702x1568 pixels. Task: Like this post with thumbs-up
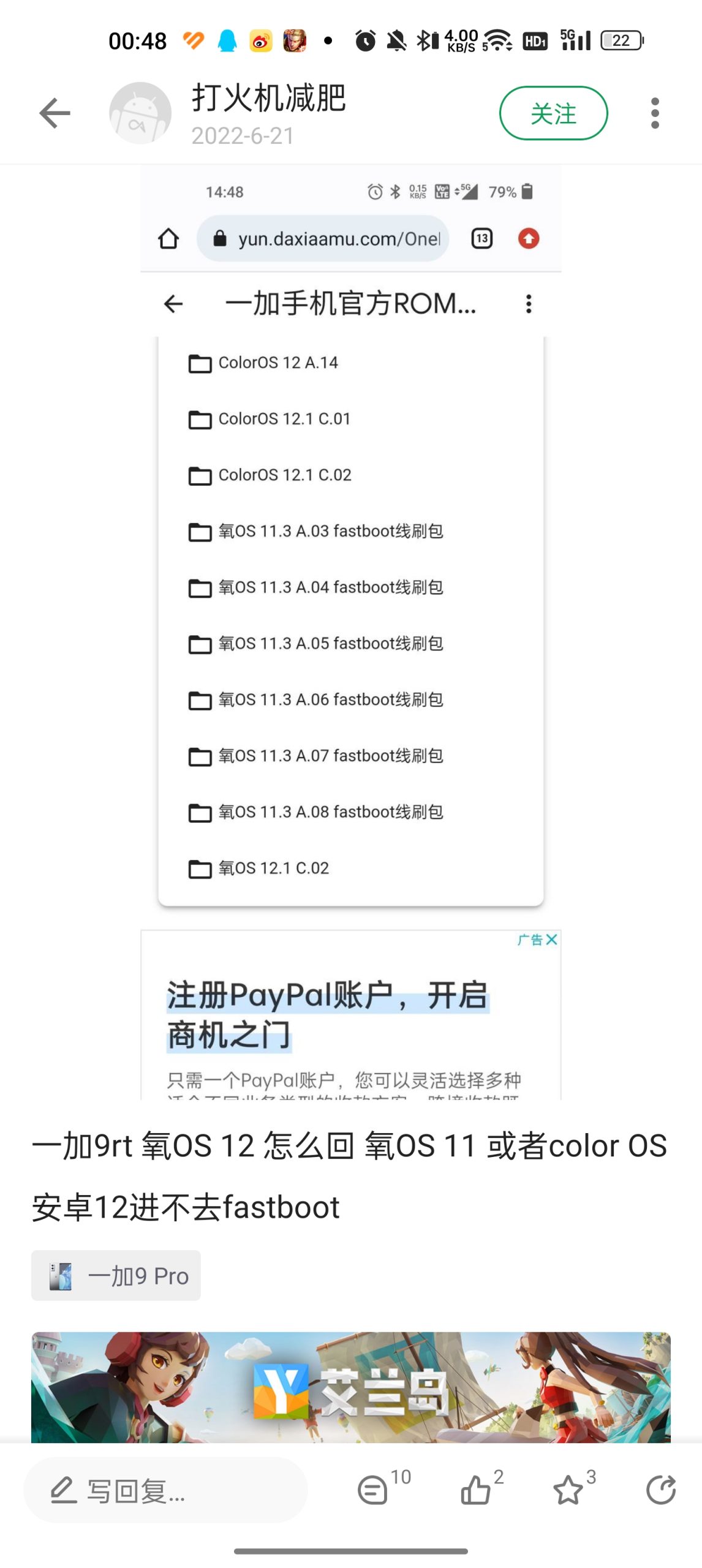(481, 1488)
